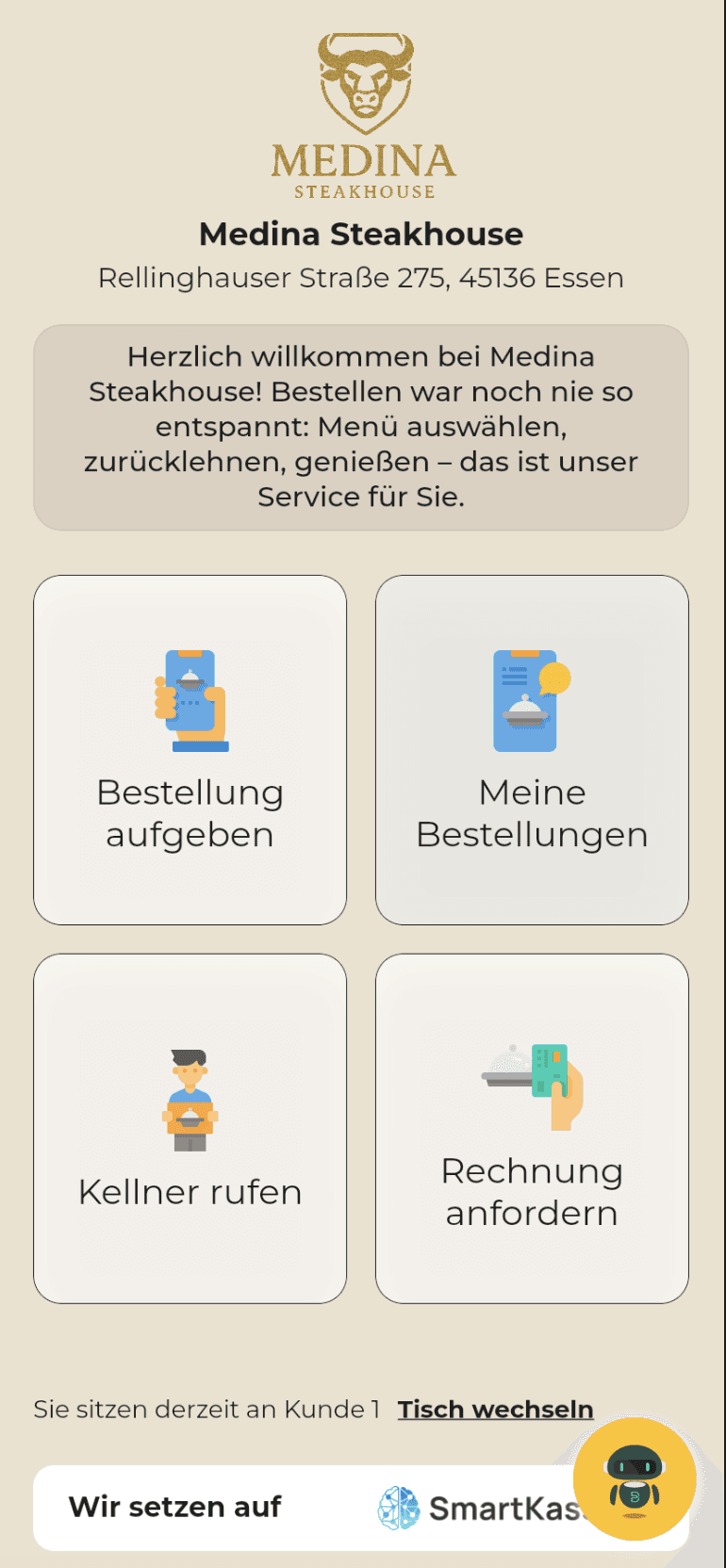Open Bestellung aufgeben to place an order
This screenshot has height=1568, width=726.
click(190, 750)
